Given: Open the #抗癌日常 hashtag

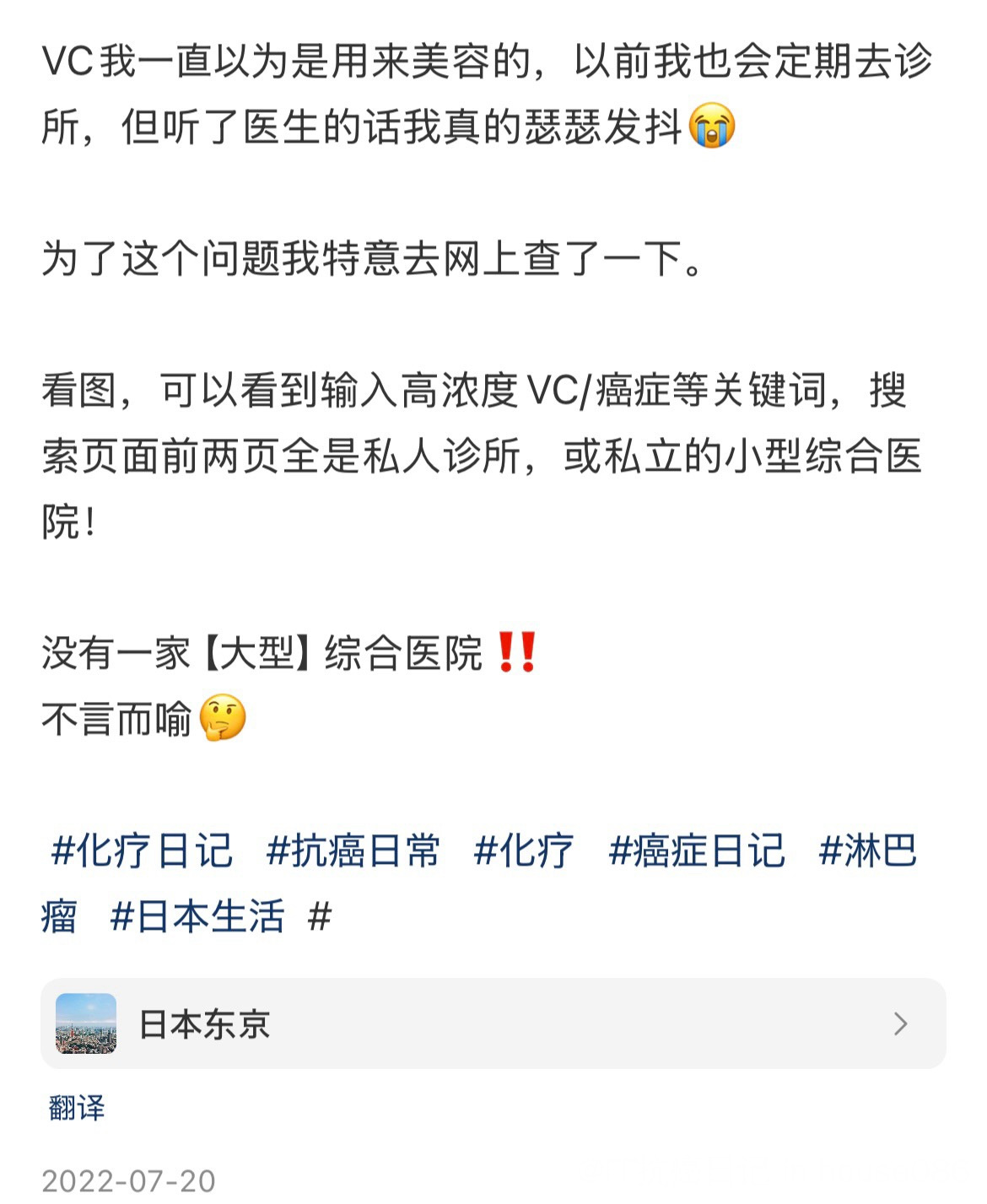Looking at the screenshot, I should click(353, 850).
